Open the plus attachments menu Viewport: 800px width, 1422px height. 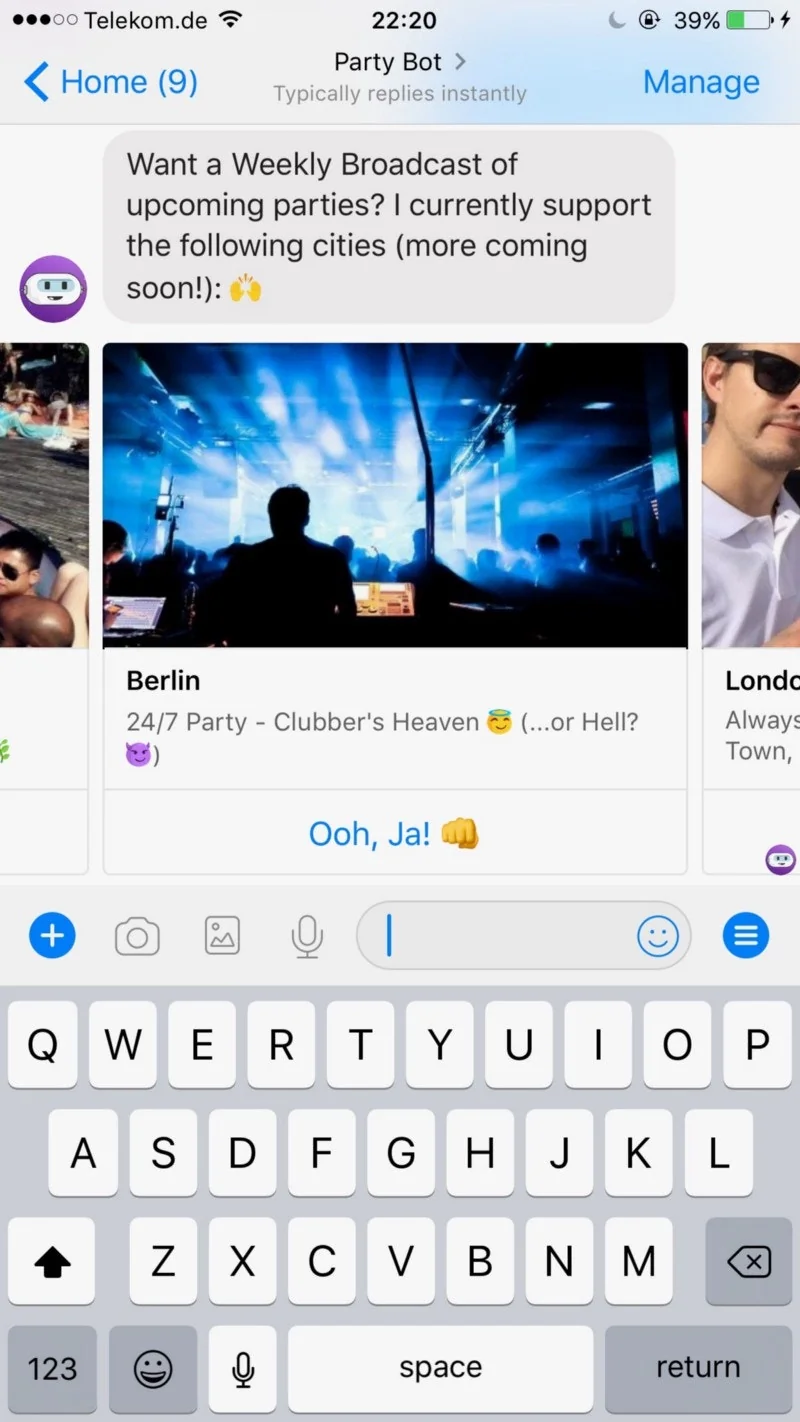coord(52,936)
